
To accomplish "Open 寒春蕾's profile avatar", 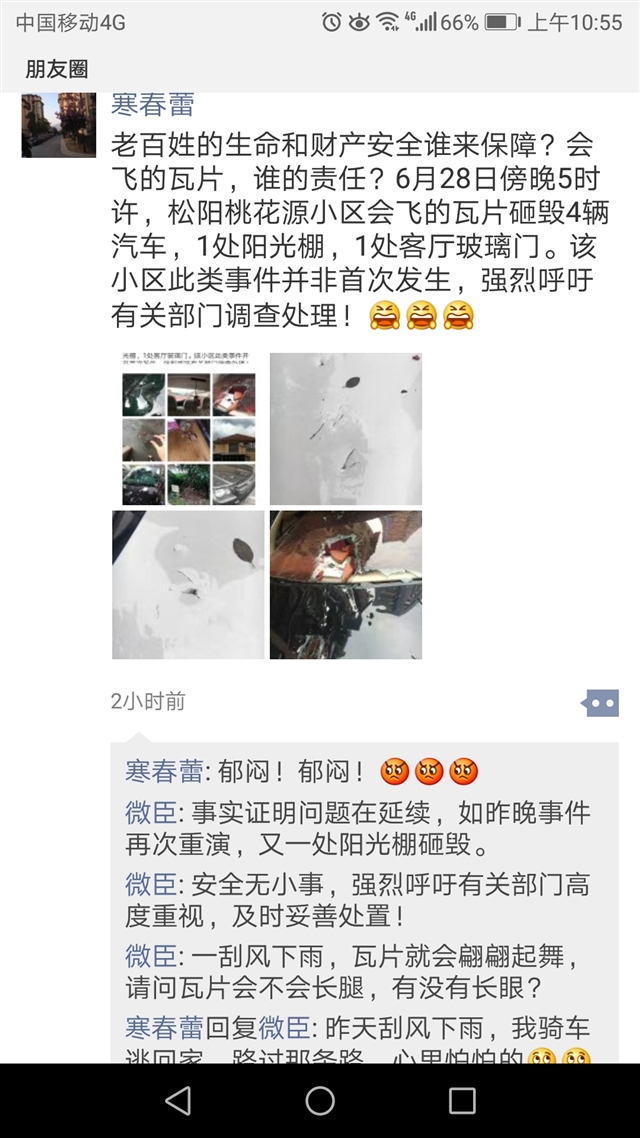I will (59, 125).
